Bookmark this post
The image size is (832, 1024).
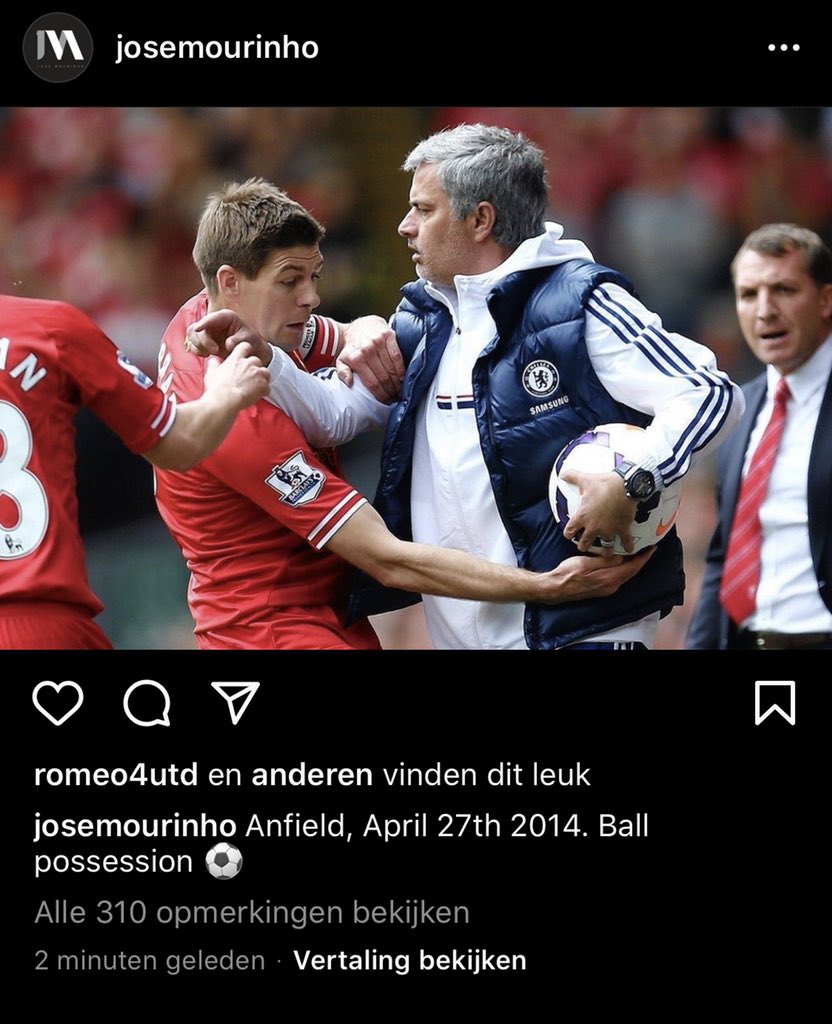point(774,703)
